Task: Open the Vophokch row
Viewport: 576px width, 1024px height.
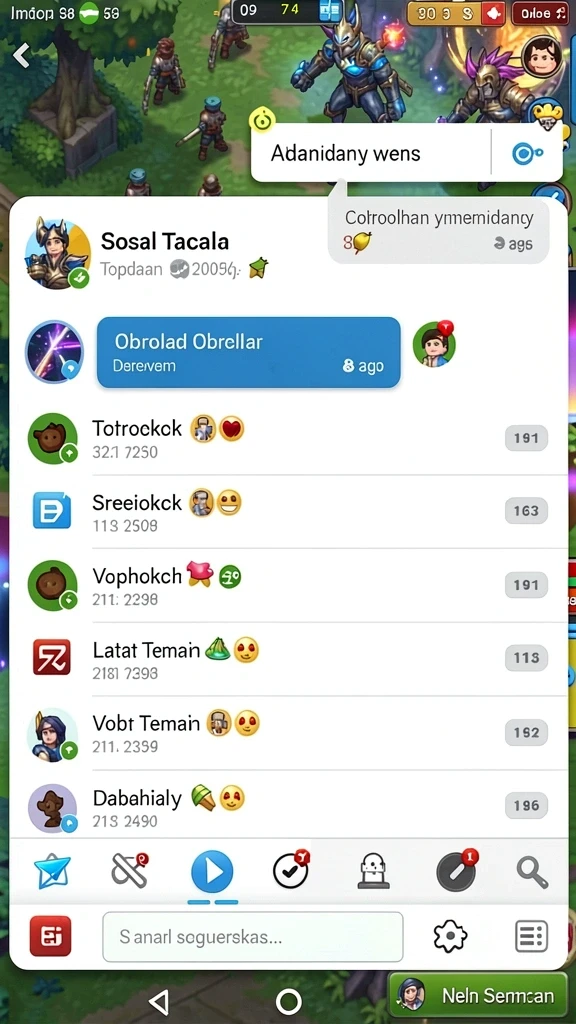Action: tap(288, 585)
